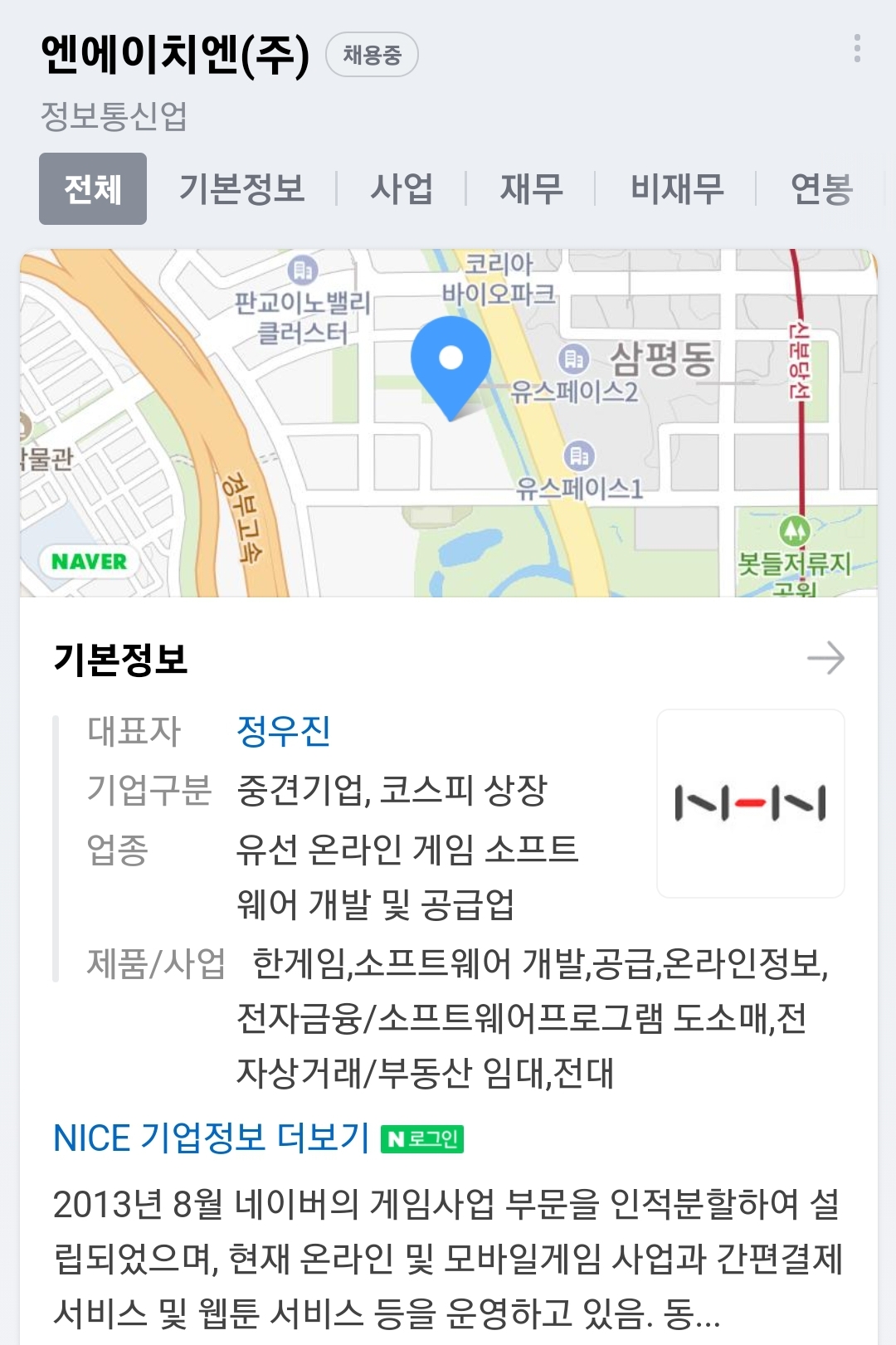Screen dimensions: 896x1345
Task: Switch to the 사업 tab
Action: click(402, 188)
